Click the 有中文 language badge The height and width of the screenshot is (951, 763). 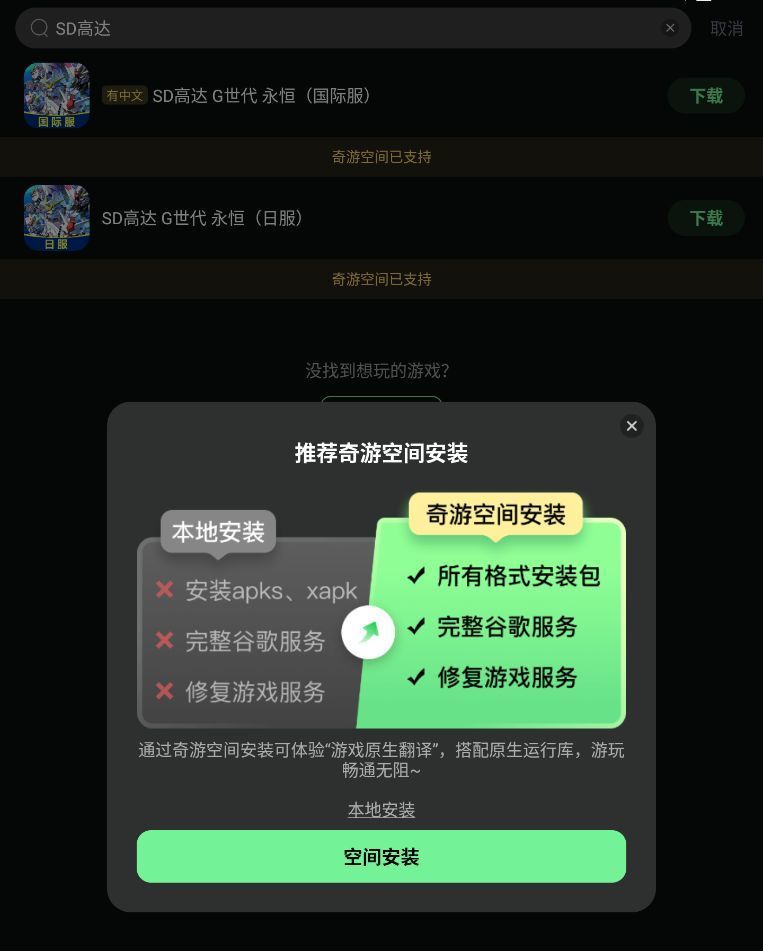pos(125,95)
